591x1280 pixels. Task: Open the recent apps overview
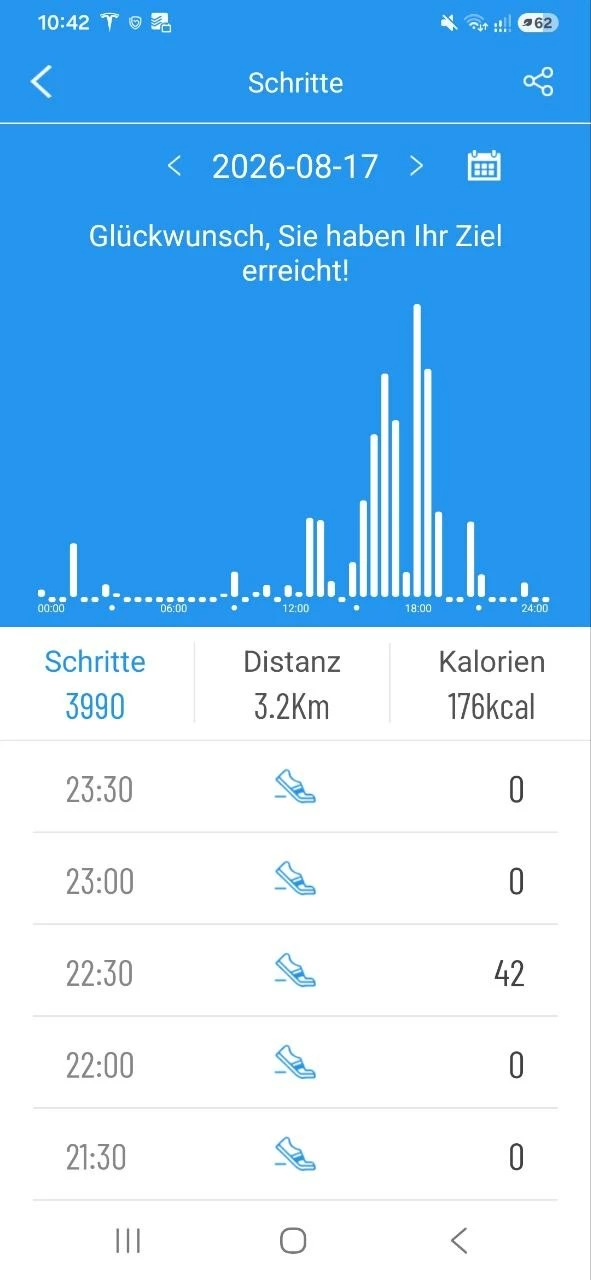(x=128, y=1241)
